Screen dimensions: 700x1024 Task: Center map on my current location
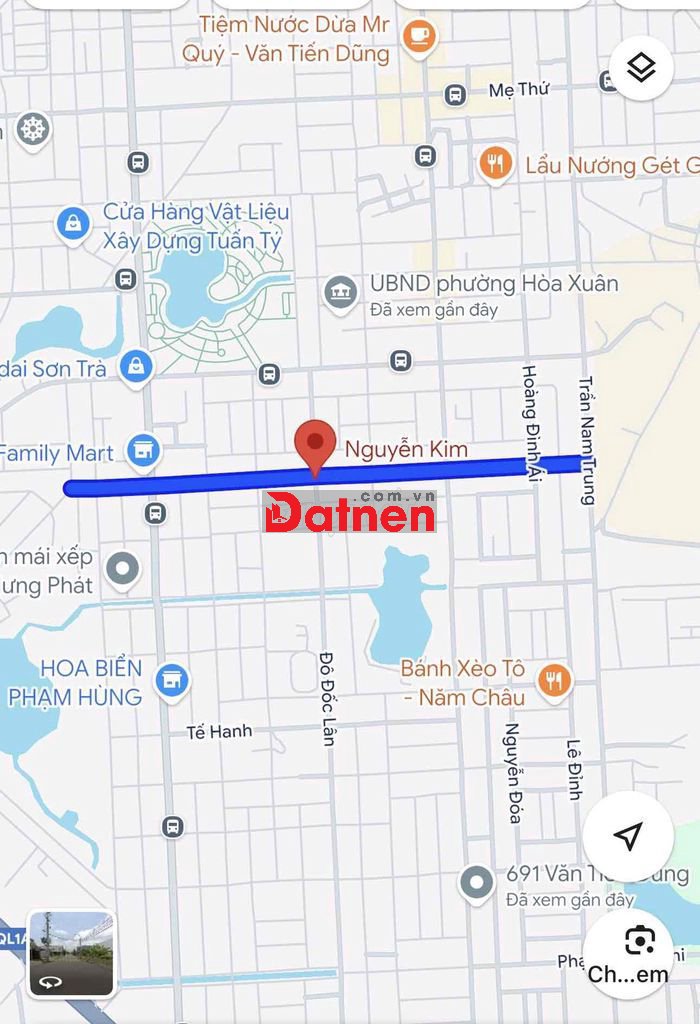(628, 836)
